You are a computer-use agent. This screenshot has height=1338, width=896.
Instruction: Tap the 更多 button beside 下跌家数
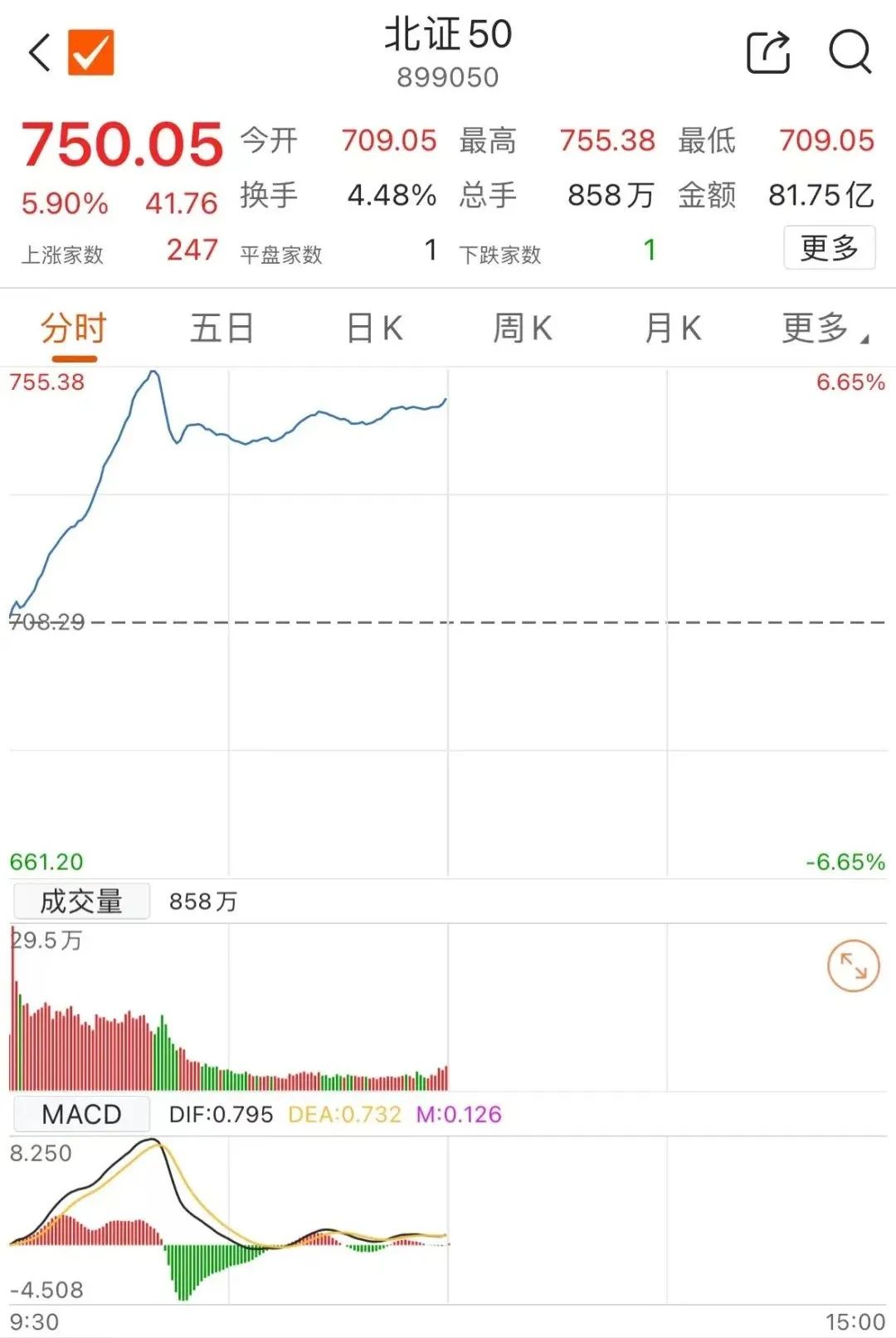click(x=829, y=248)
